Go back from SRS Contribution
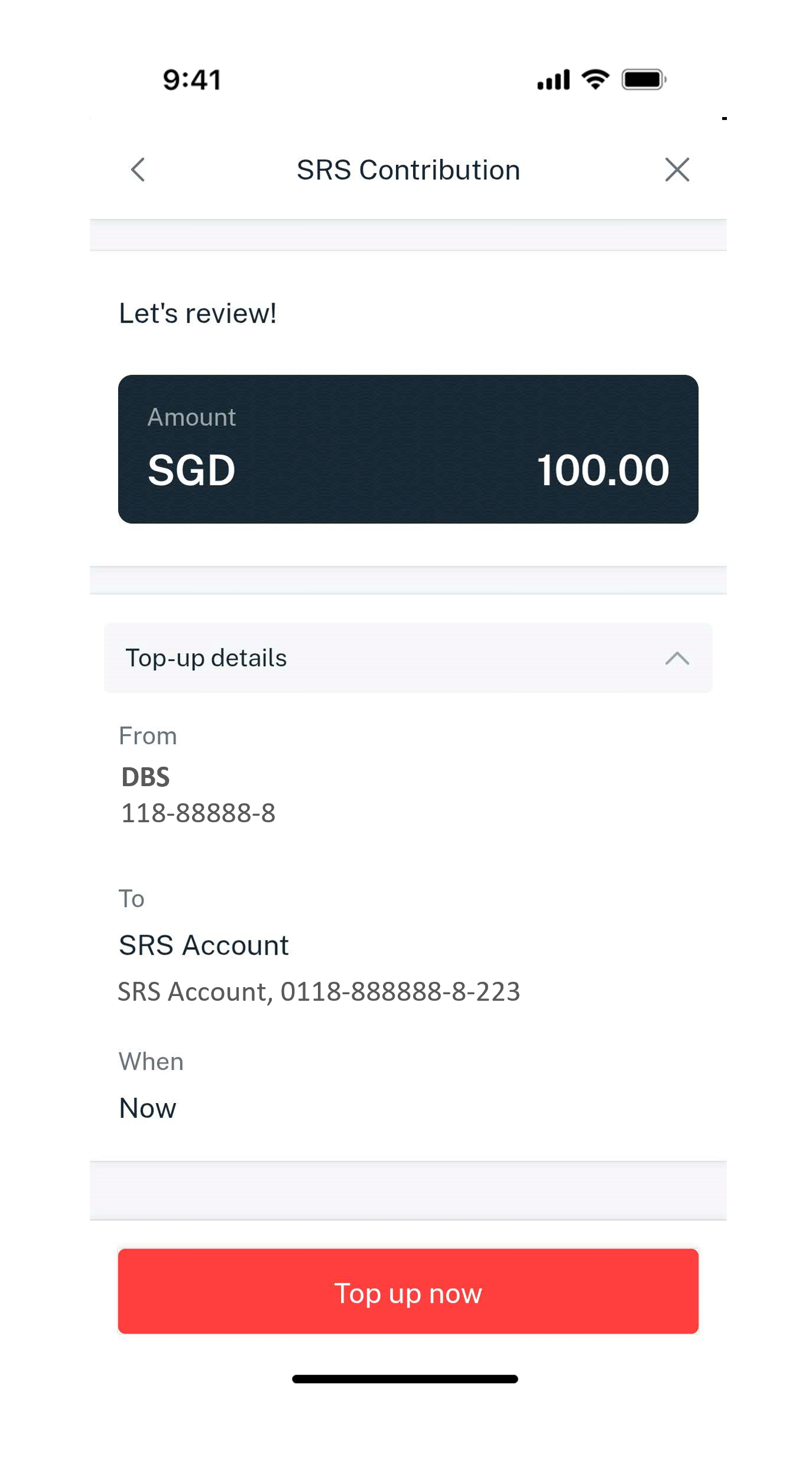 [x=138, y=170]
